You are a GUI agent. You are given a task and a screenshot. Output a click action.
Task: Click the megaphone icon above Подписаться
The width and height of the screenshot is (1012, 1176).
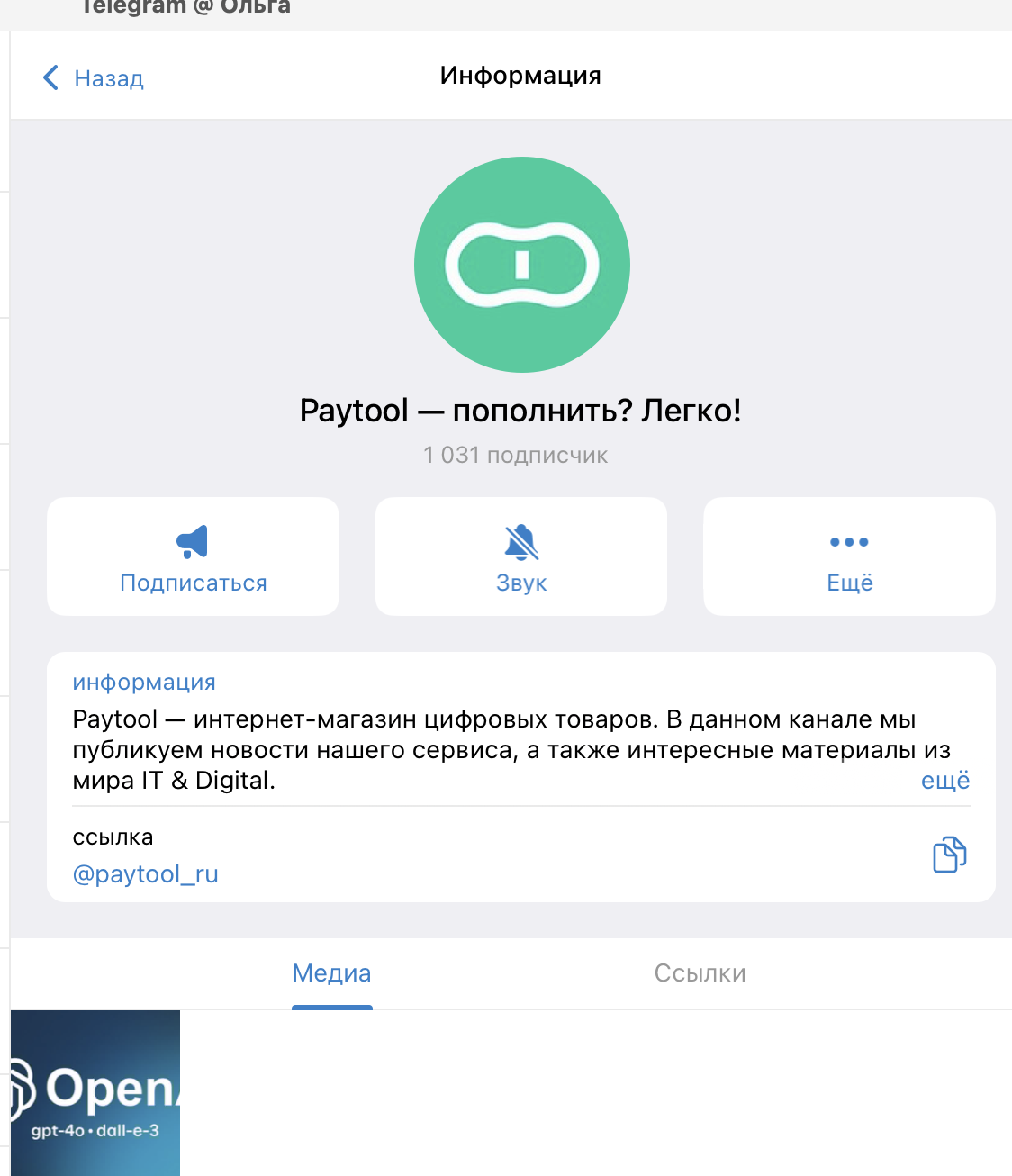pyautogui.click(x=192, y=540)
